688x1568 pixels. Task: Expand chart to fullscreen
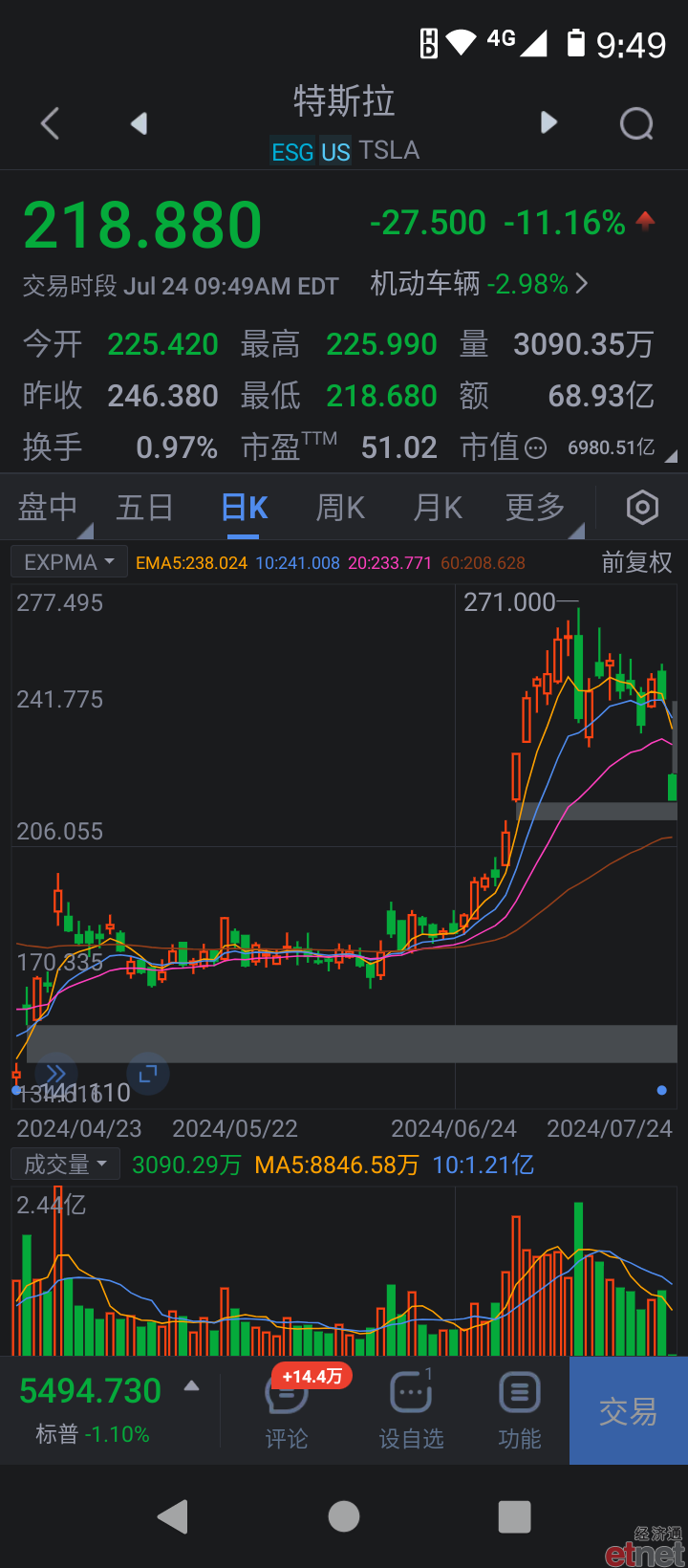coord(147,1074)
